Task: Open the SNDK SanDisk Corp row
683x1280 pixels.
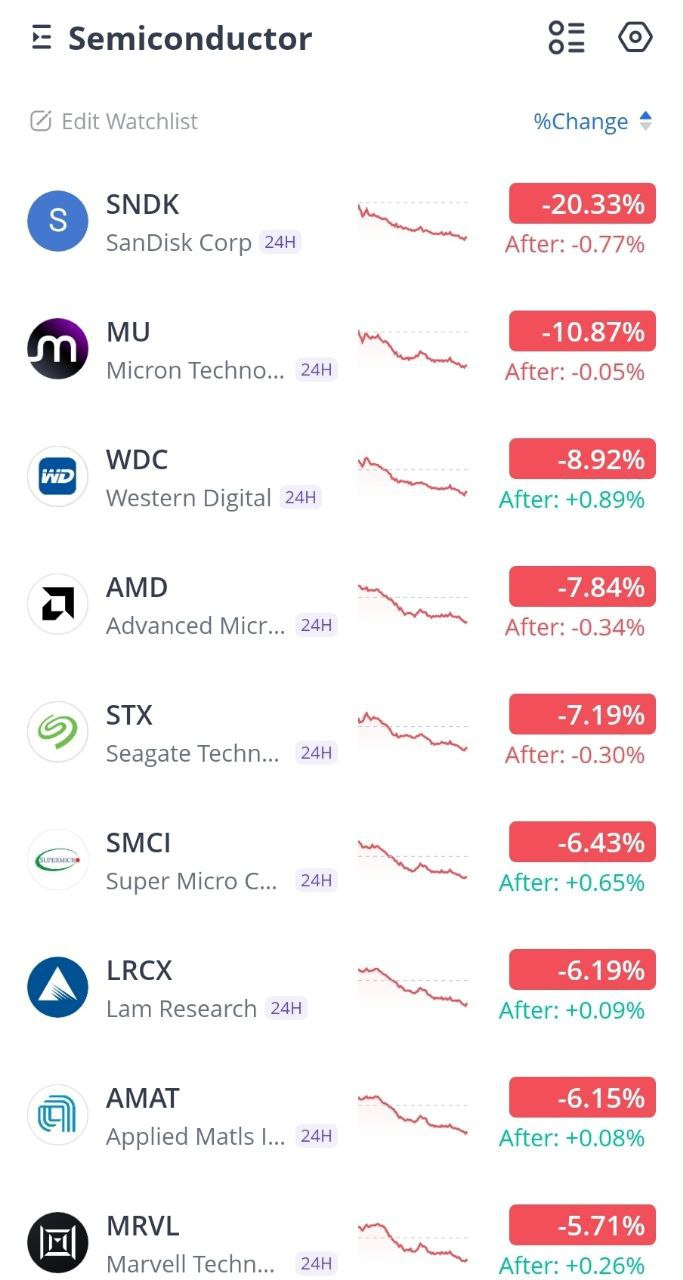Action: 341,222
